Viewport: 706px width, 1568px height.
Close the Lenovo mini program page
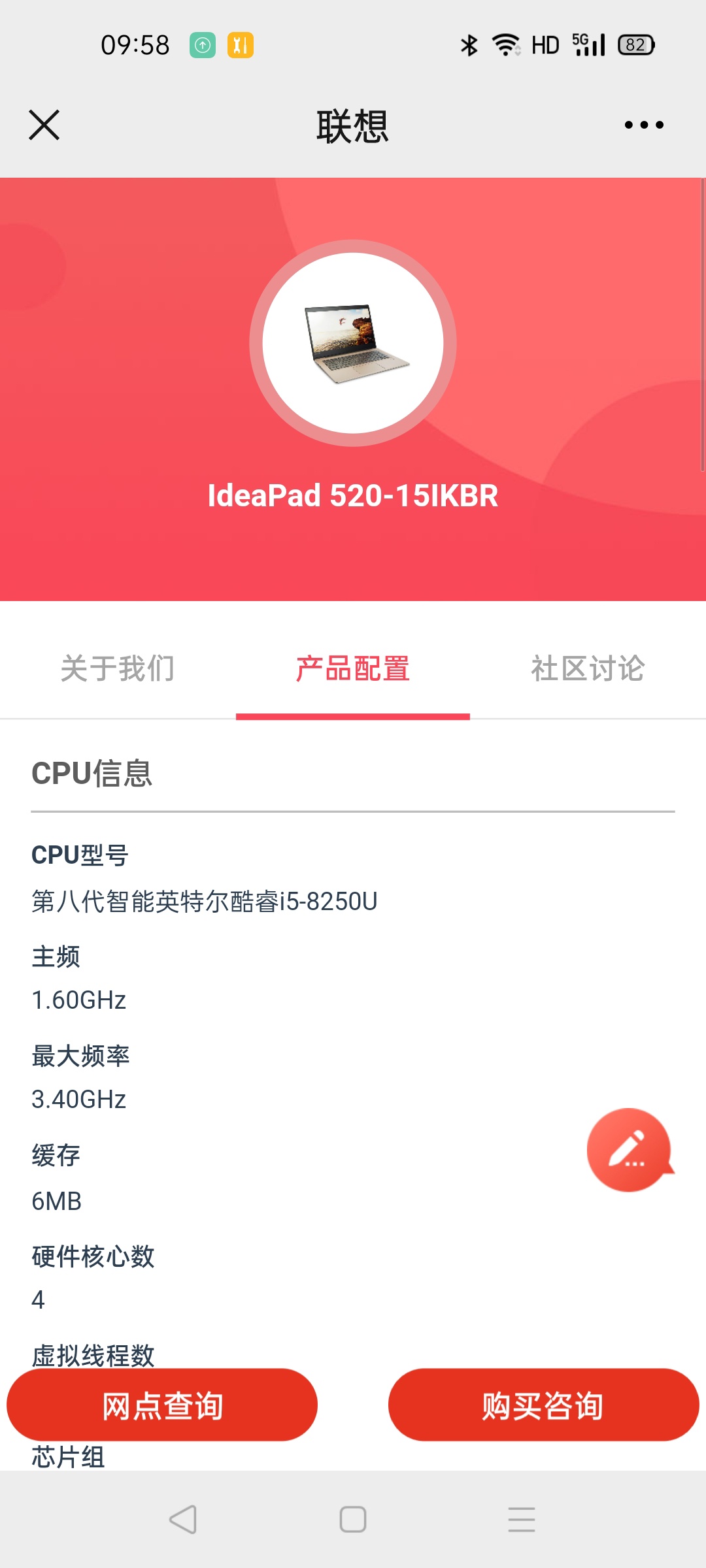[x=44, y=125]
